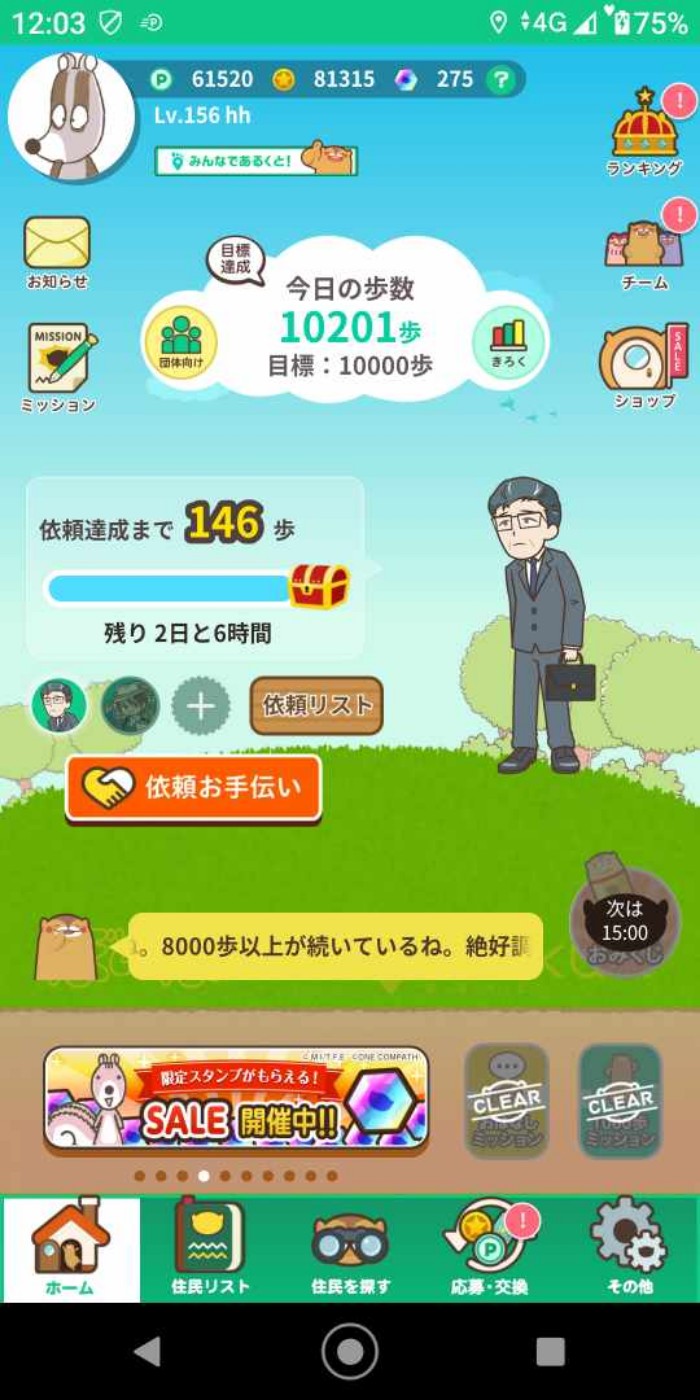Open the SALE 開催中 promotion banner
Viewport: 700px width, 1400px height.
(x=236, y=1098)
